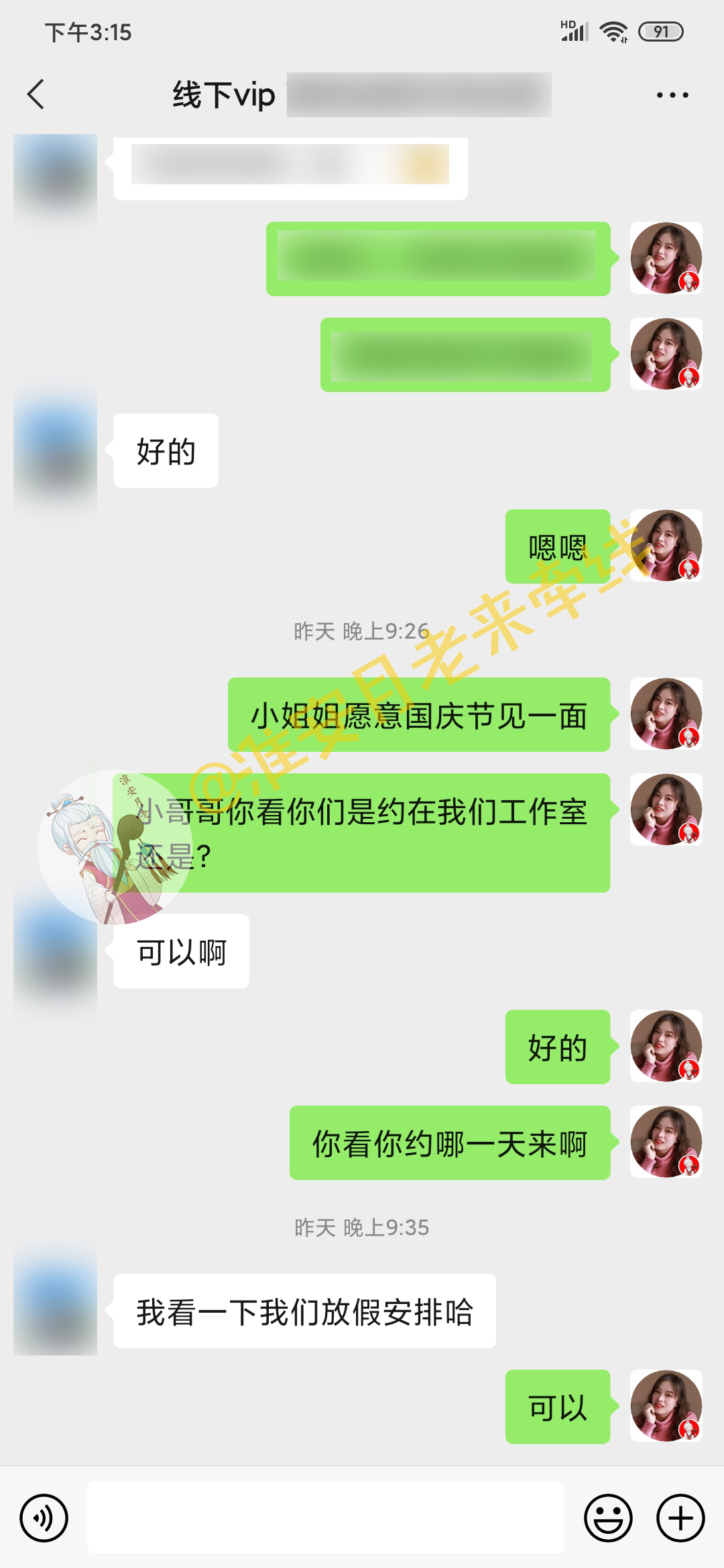The width and height of the screenshot is (724, 1568).
Task: Switch to voice message input
Action: pos(44,1518)
